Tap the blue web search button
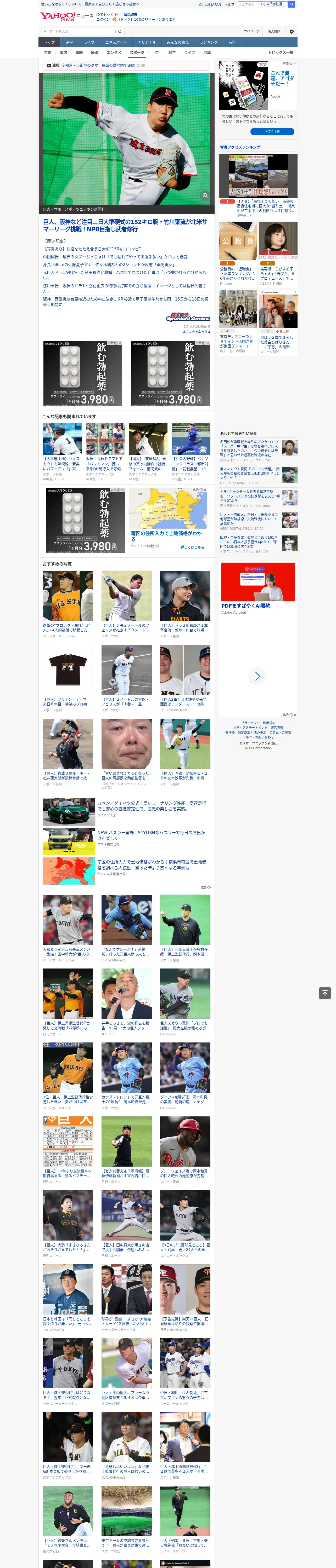The height and width of the screenshot is (1568, 336). click(x=292, y=4)
